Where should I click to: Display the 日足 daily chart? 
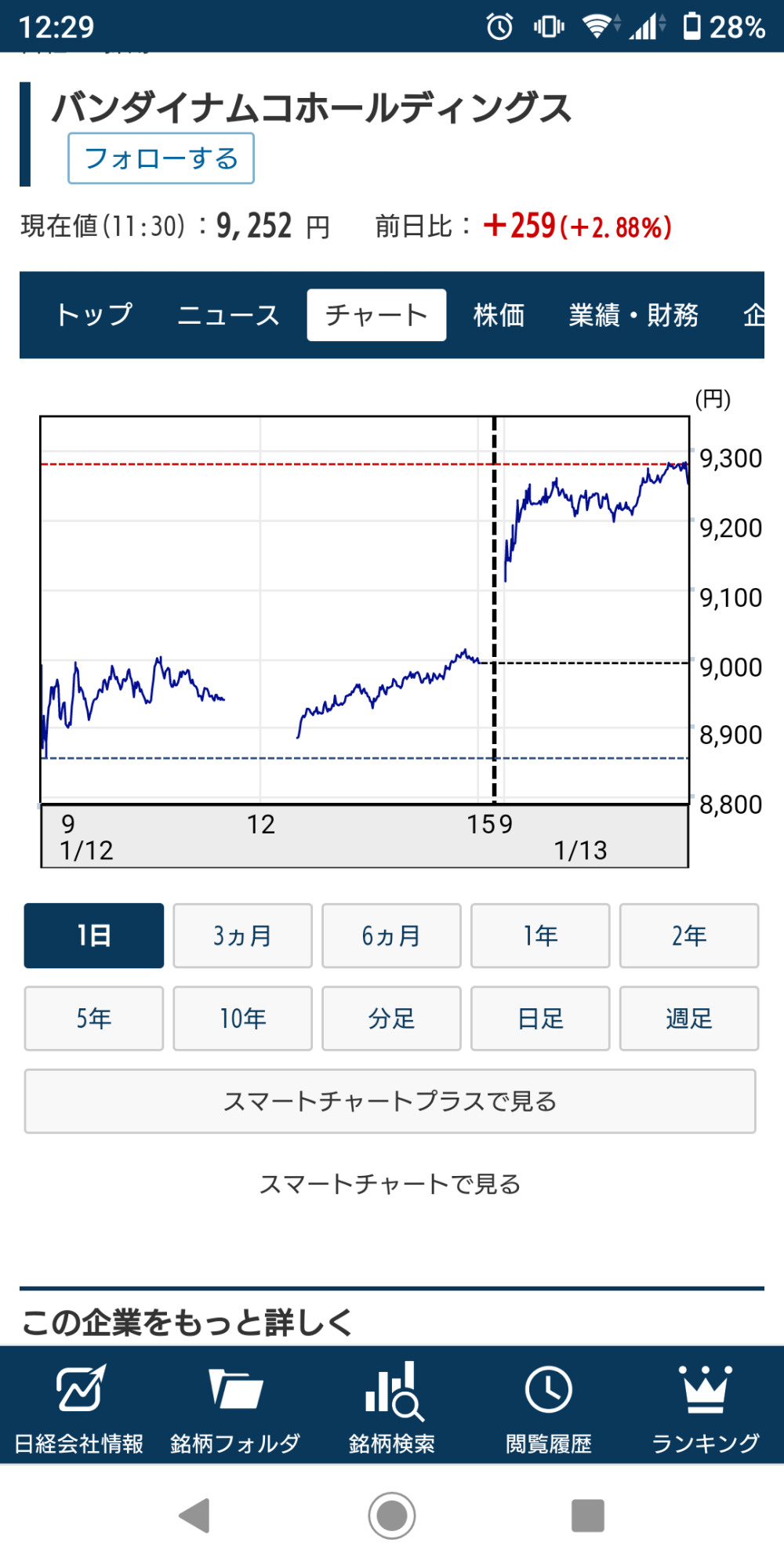[x=540, y=1018]
